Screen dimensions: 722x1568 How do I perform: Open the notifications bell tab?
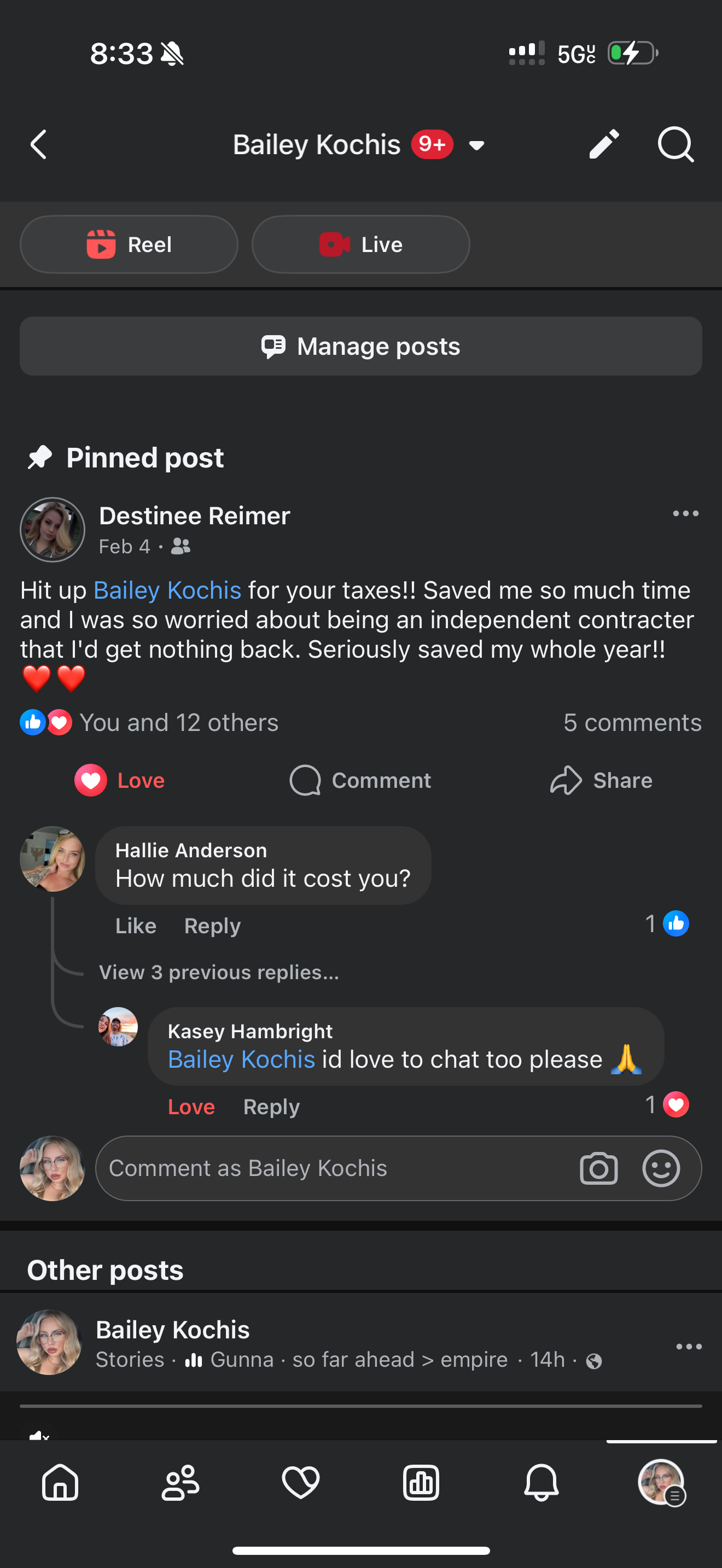click(541, 1482)
